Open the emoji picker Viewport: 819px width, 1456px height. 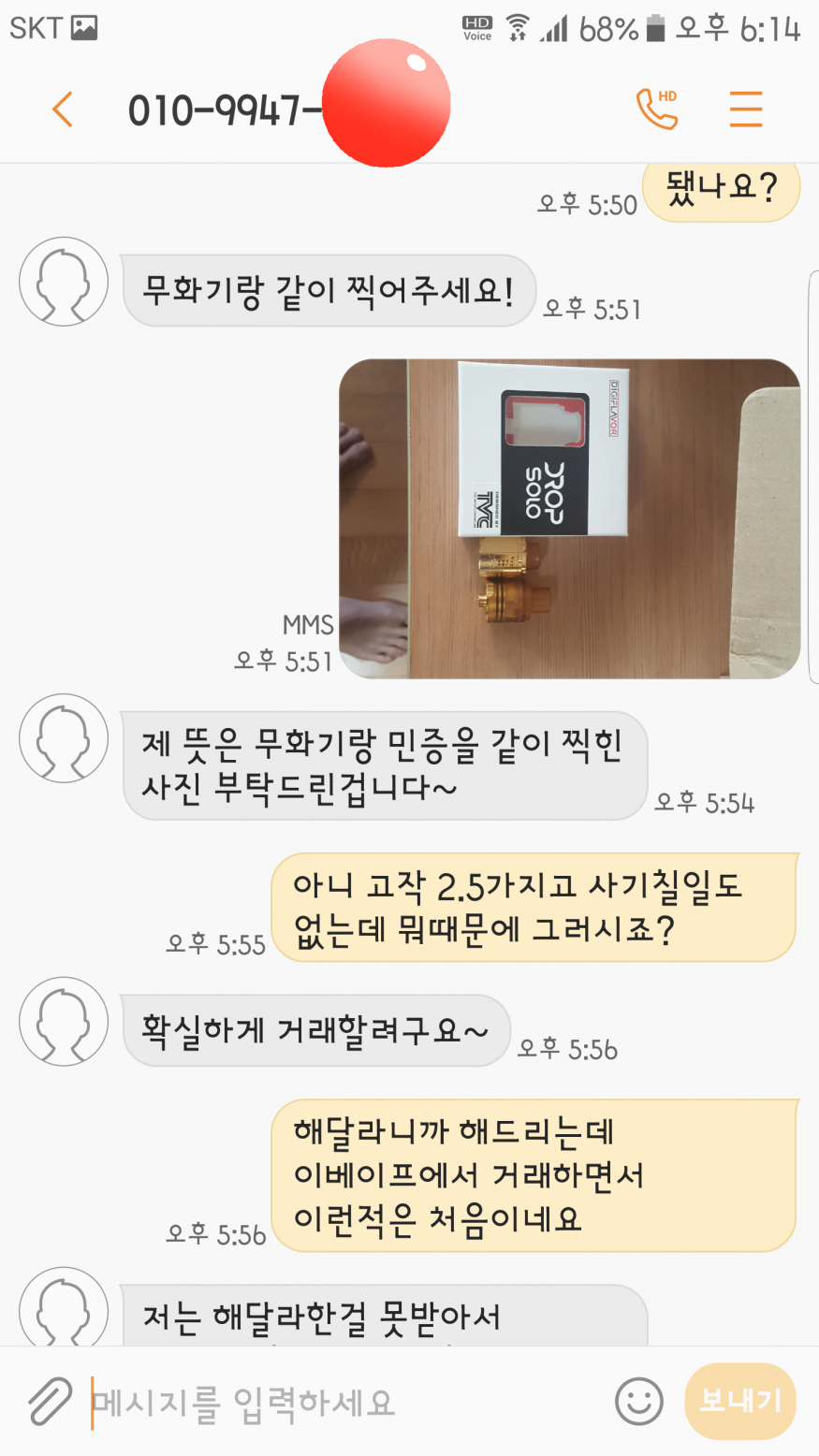(639, 1402)
